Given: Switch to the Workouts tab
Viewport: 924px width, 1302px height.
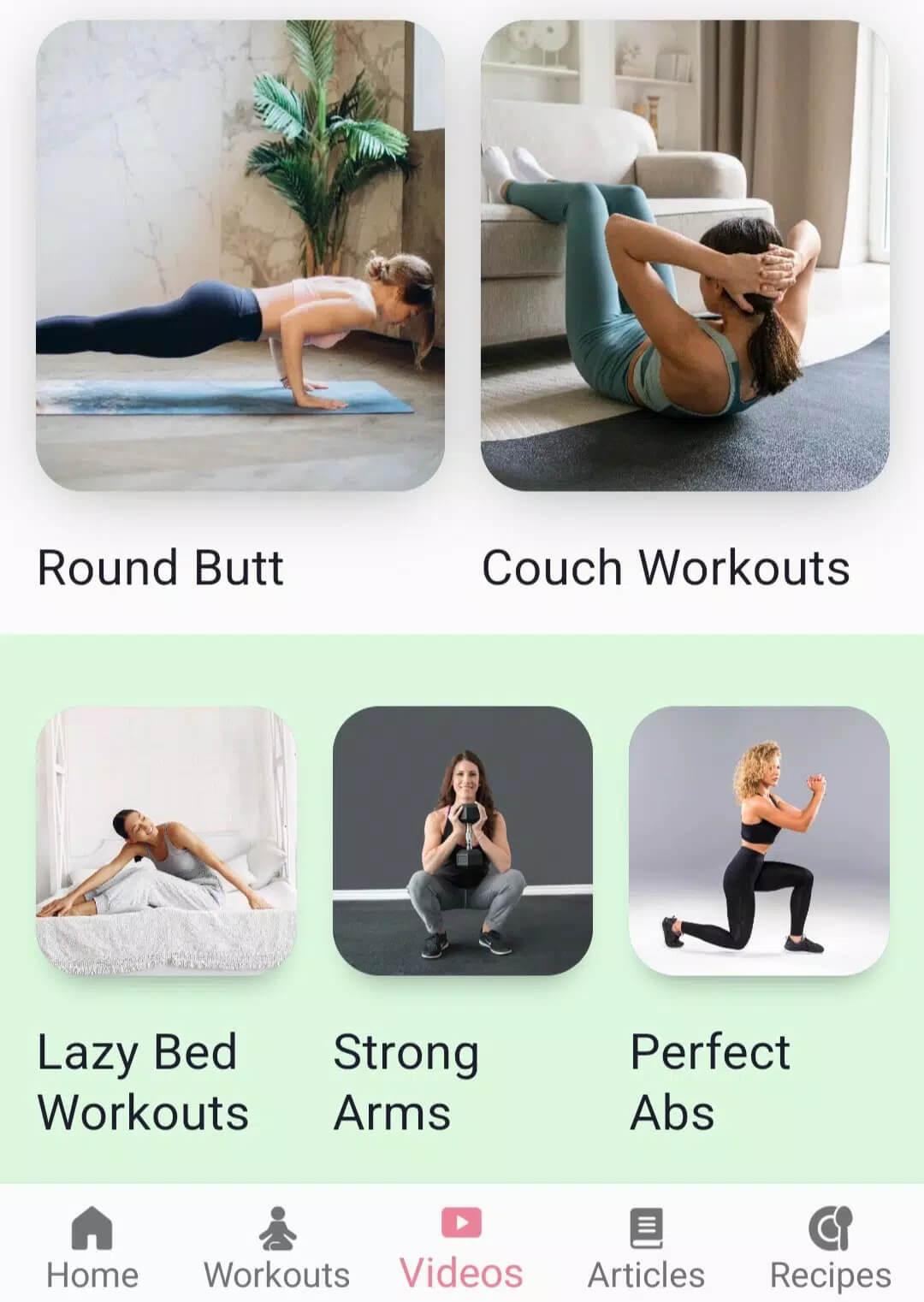Looking at the screenshot, I should (x=277, y=1247).
